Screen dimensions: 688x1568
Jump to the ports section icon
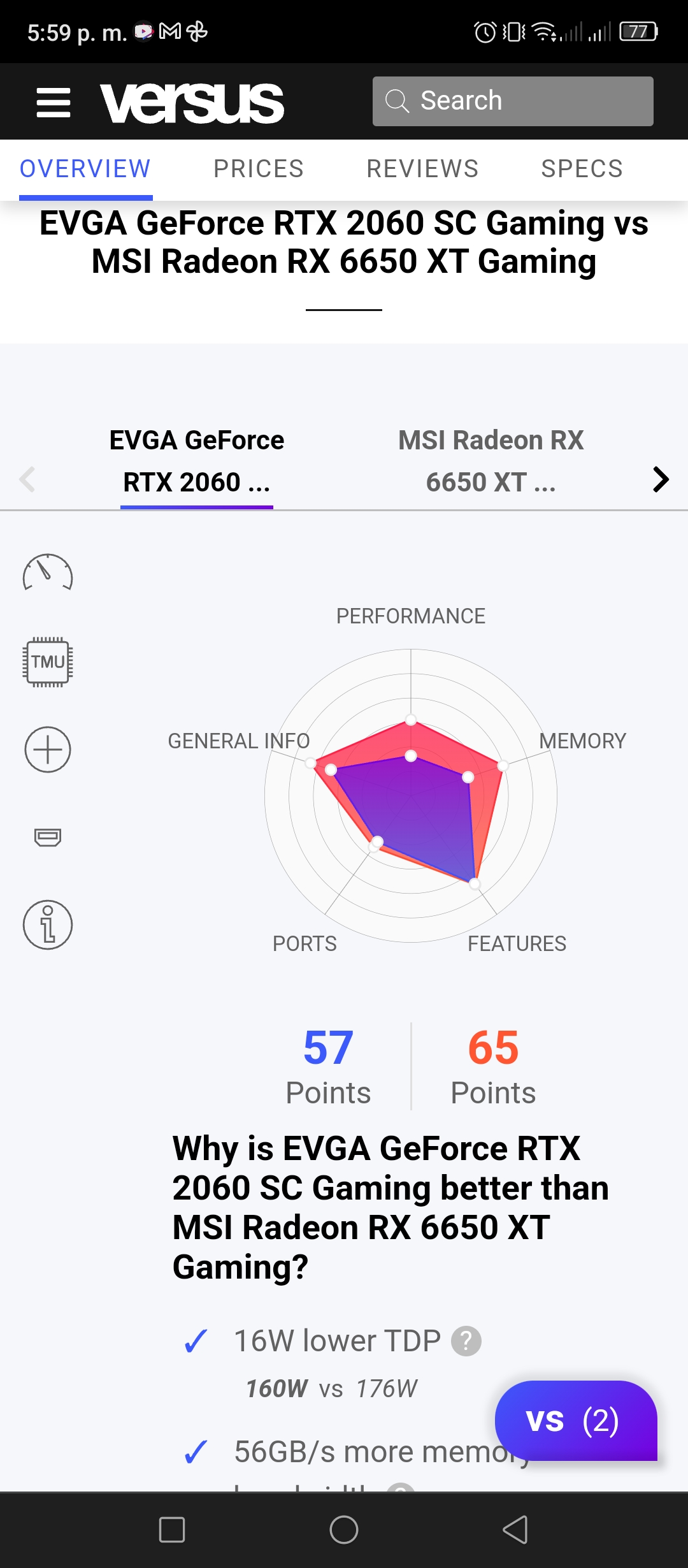click(48, 837)
